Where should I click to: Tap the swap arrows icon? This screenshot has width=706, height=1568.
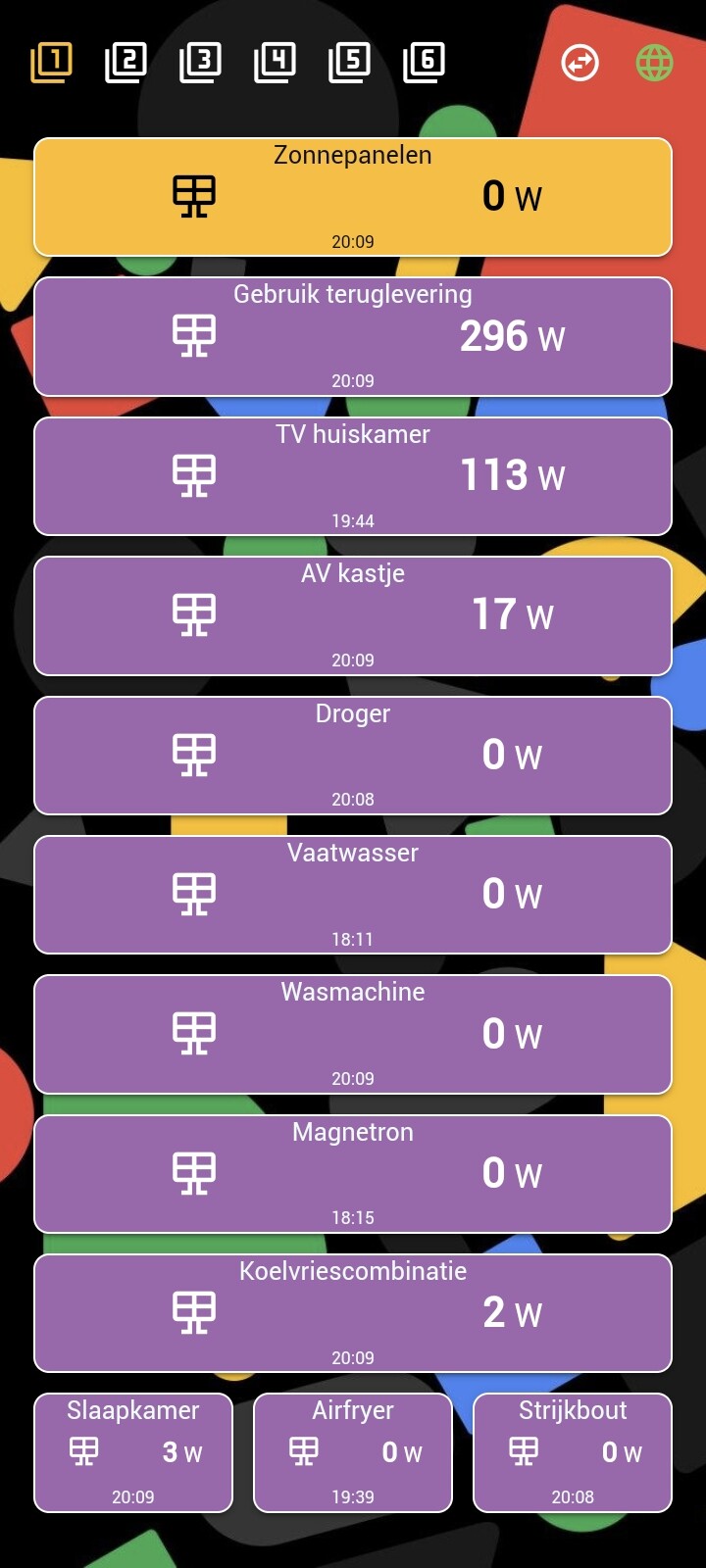(x=580, y=63)
